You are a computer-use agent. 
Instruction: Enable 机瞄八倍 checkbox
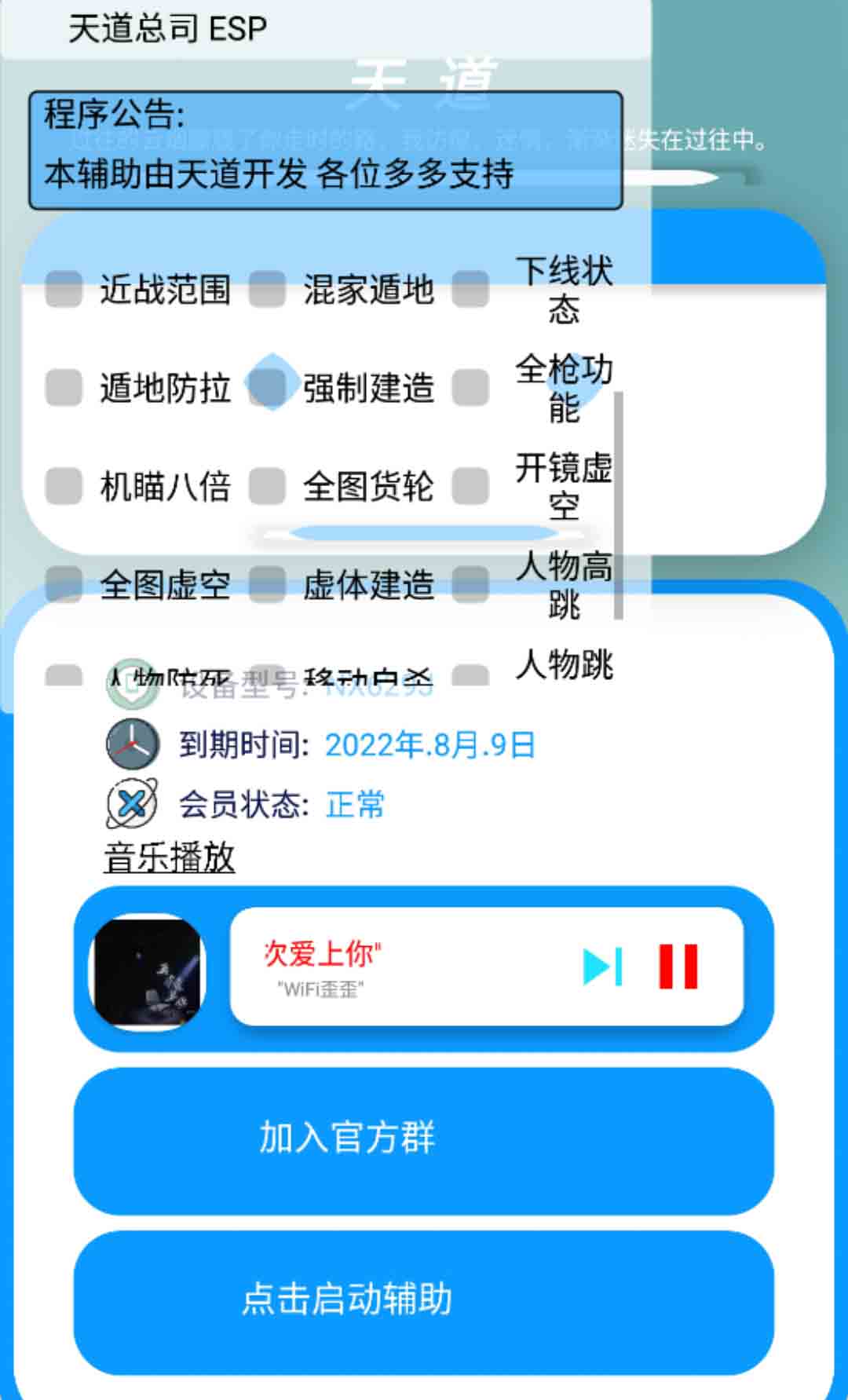(64, 485)
